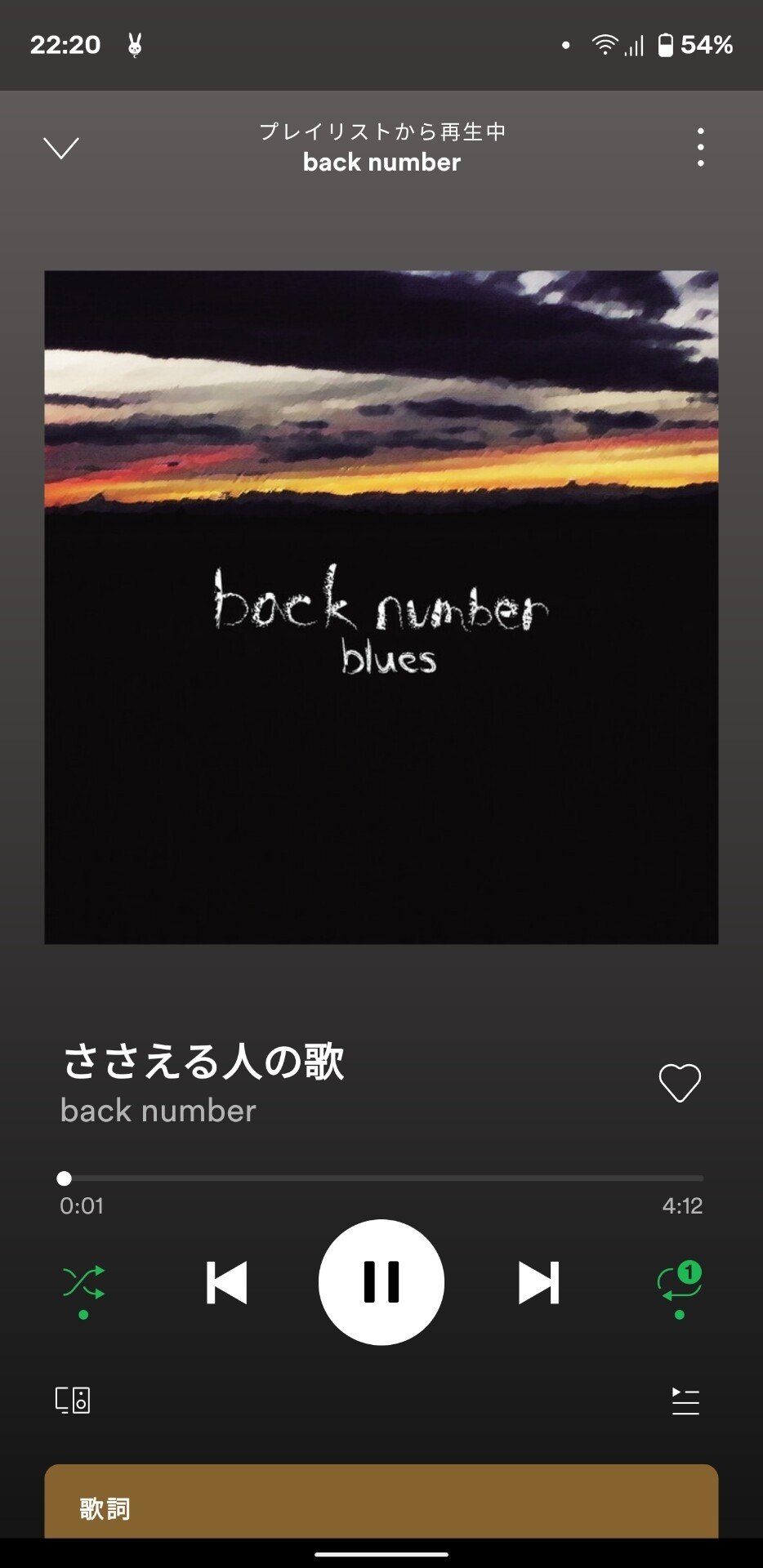
Task: Open the three-dot options menu
Action: click(x=700, y=148)
